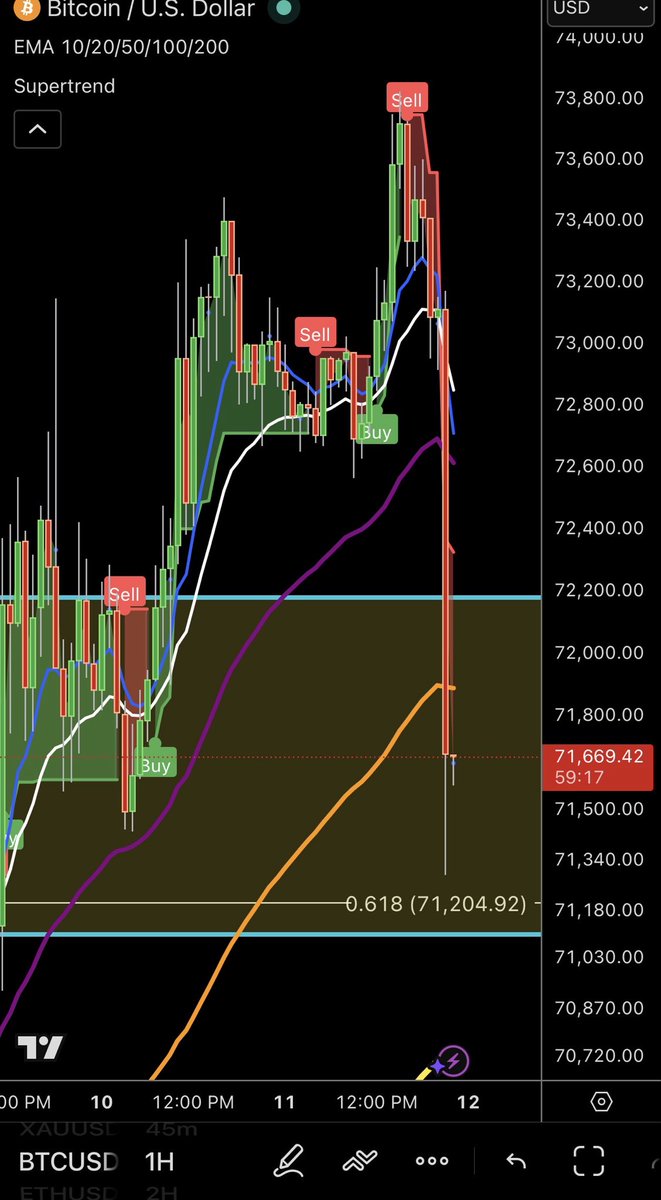Change the 1H chart interval
This screenshot has width=661, height=1200.
[x=159, y=1162]
